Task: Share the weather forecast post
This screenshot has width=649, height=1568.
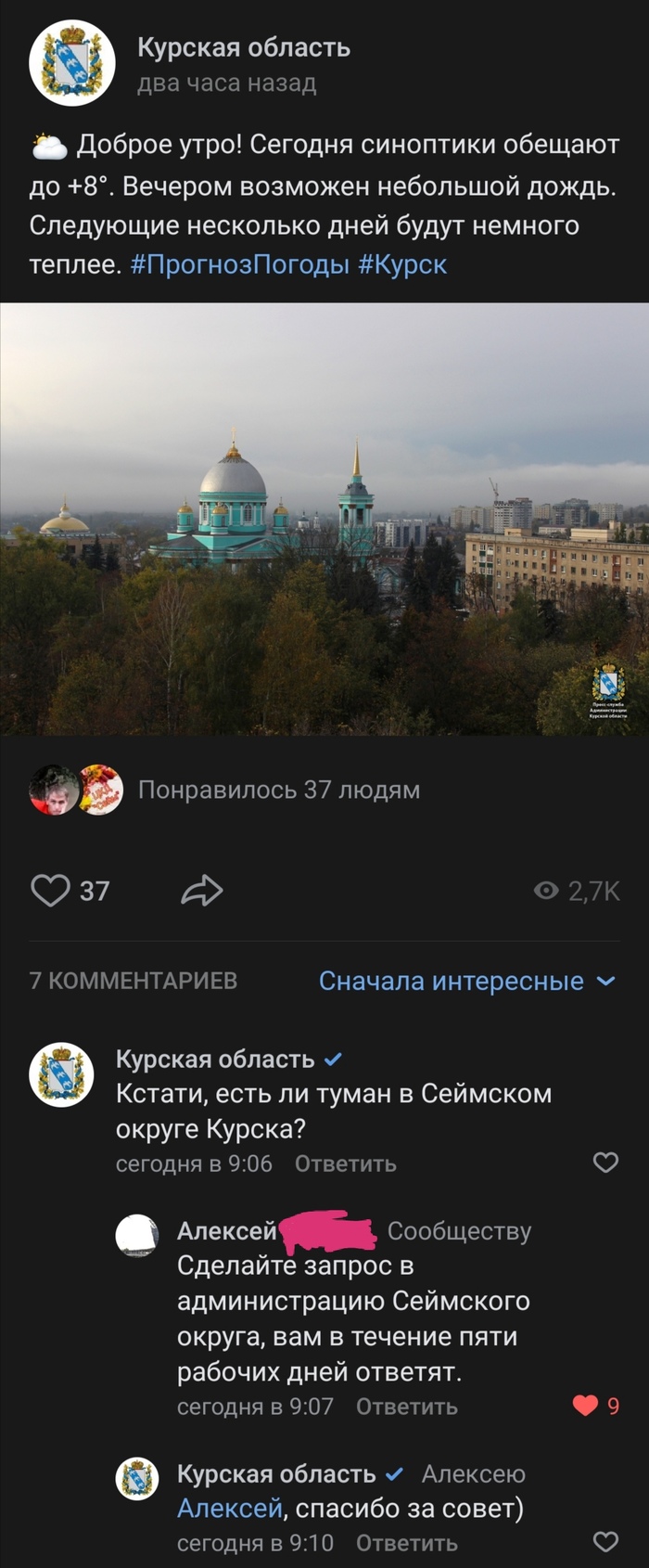Action: click(x=202, y=891)
